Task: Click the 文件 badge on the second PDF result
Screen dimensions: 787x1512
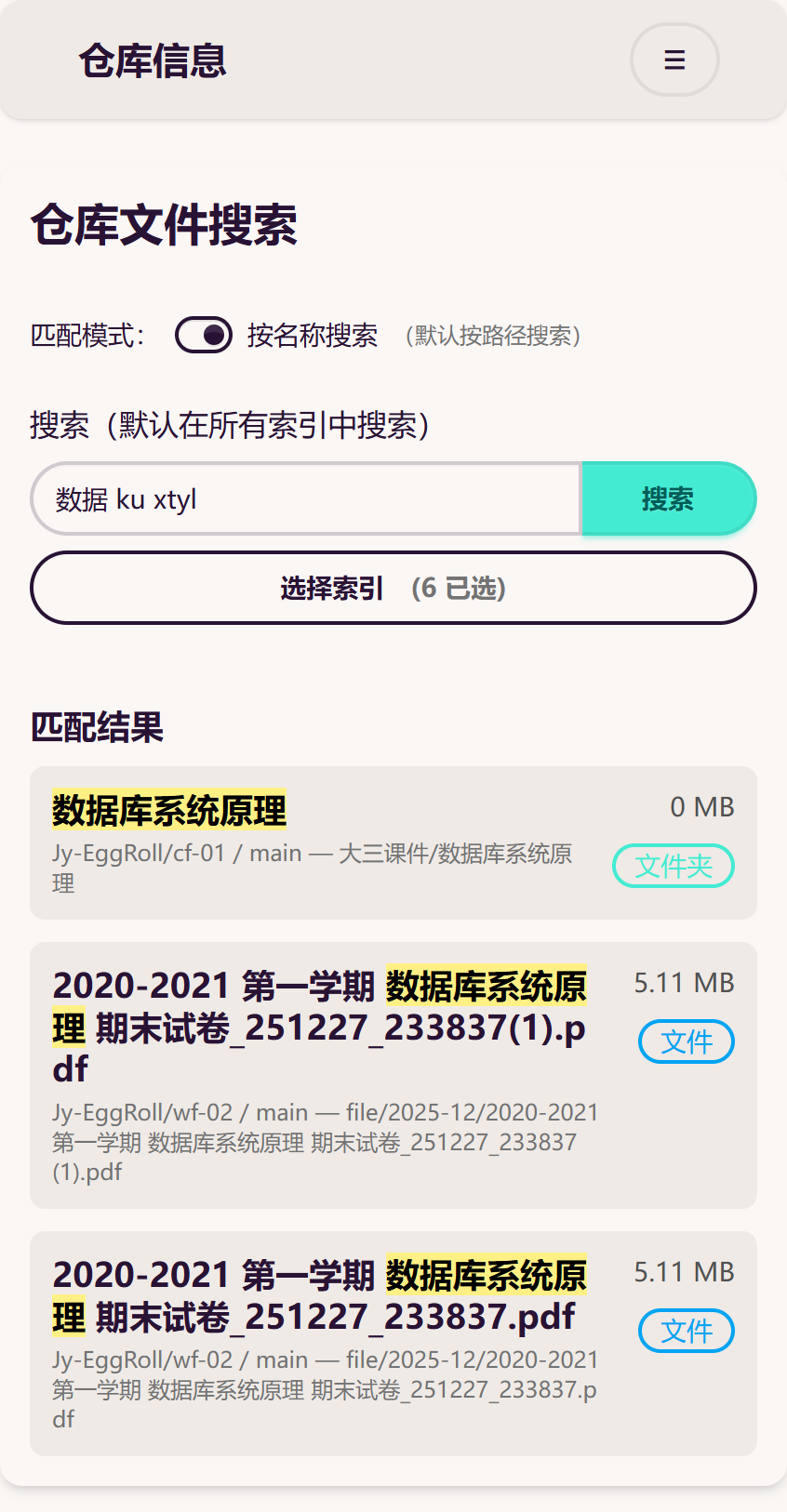Action: 686,1331
